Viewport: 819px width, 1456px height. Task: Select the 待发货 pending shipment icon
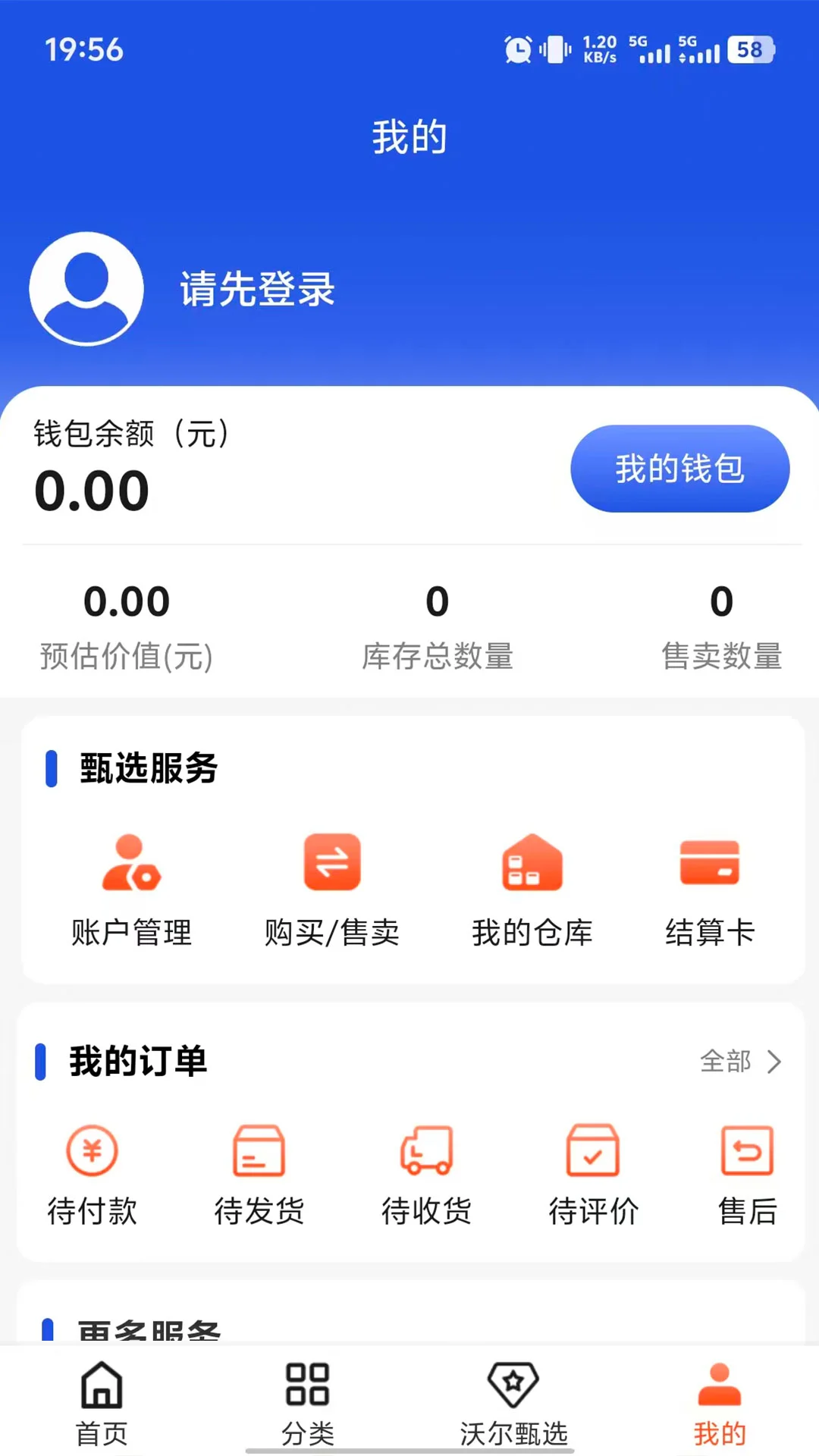coord(259,1150)
